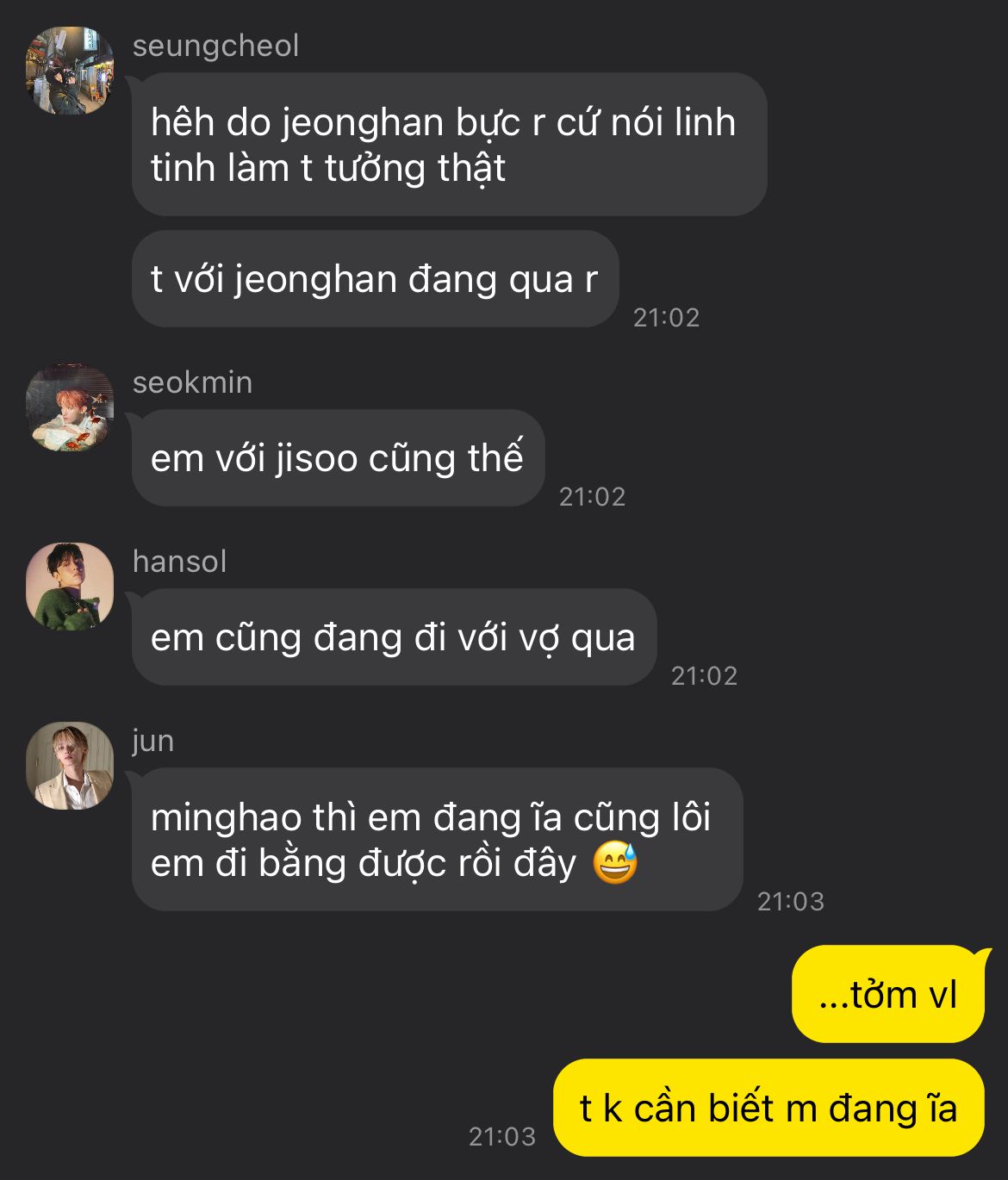1008x1180 pixels.
Task: View hansol's profile from avatar
Action: (70, 587)
